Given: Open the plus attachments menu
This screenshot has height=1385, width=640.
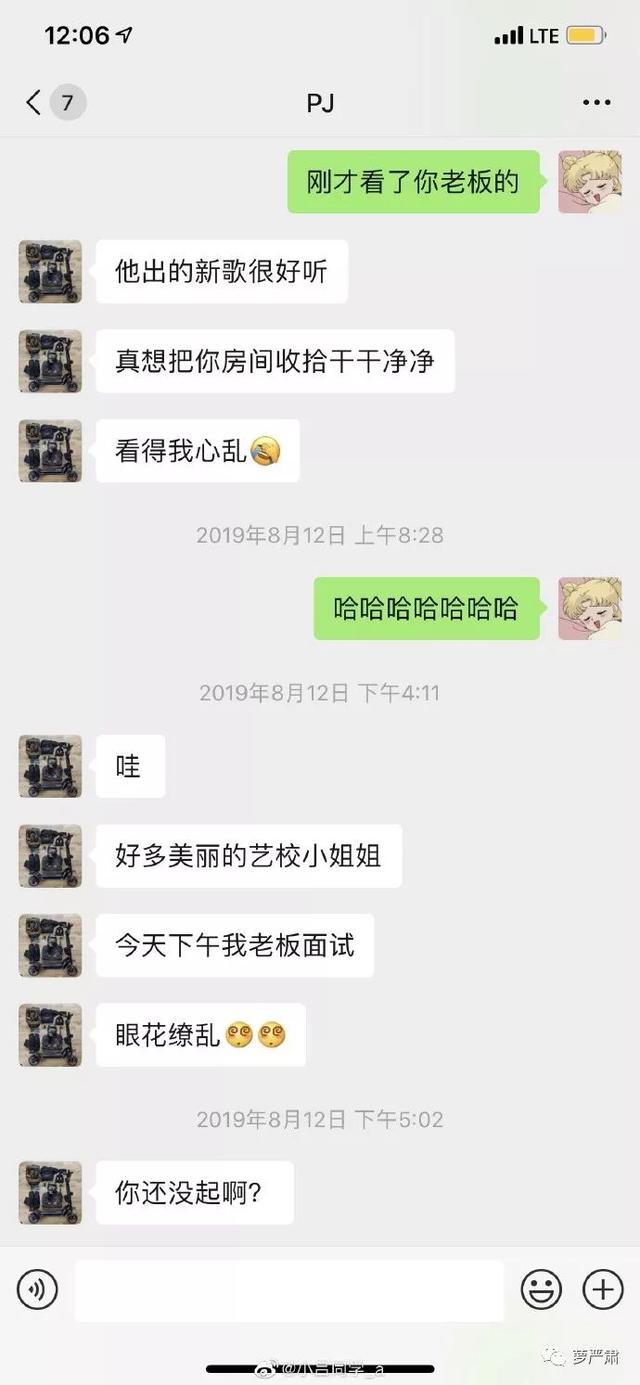Looking at the screenshot, I should [603, 1290].
